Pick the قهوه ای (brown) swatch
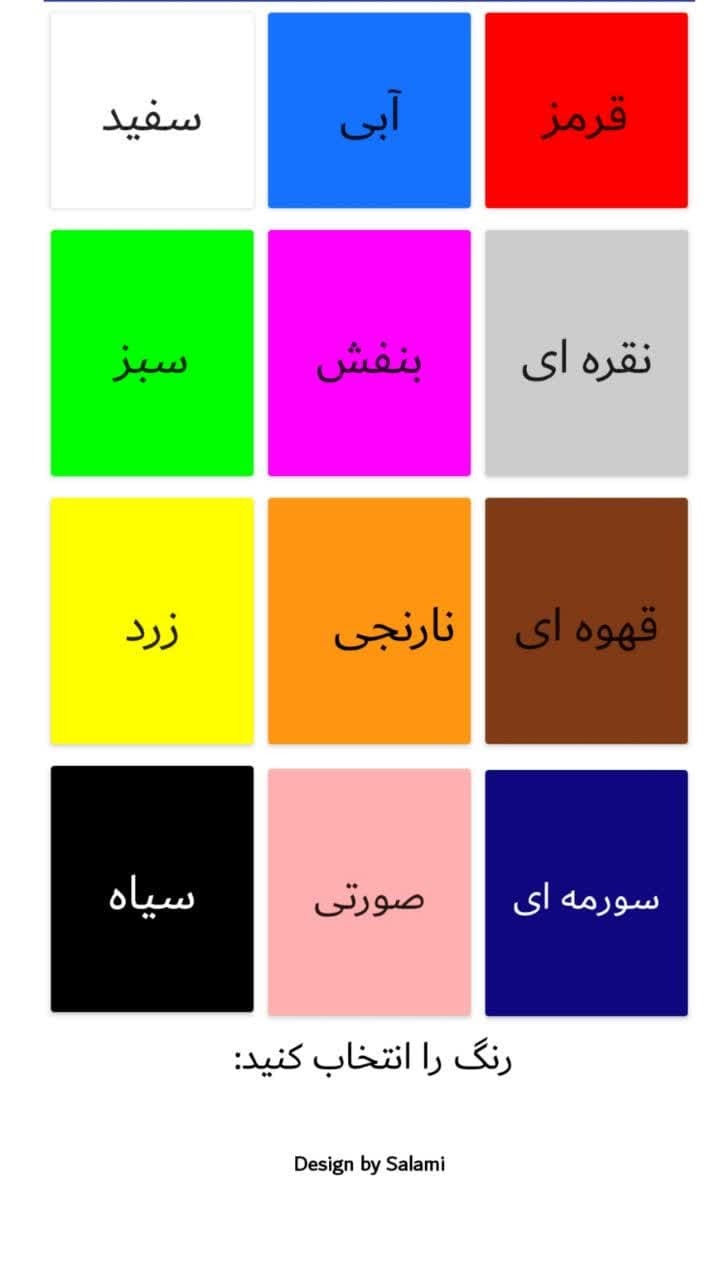The image size is (721, 1280). (x=586, y=620)
